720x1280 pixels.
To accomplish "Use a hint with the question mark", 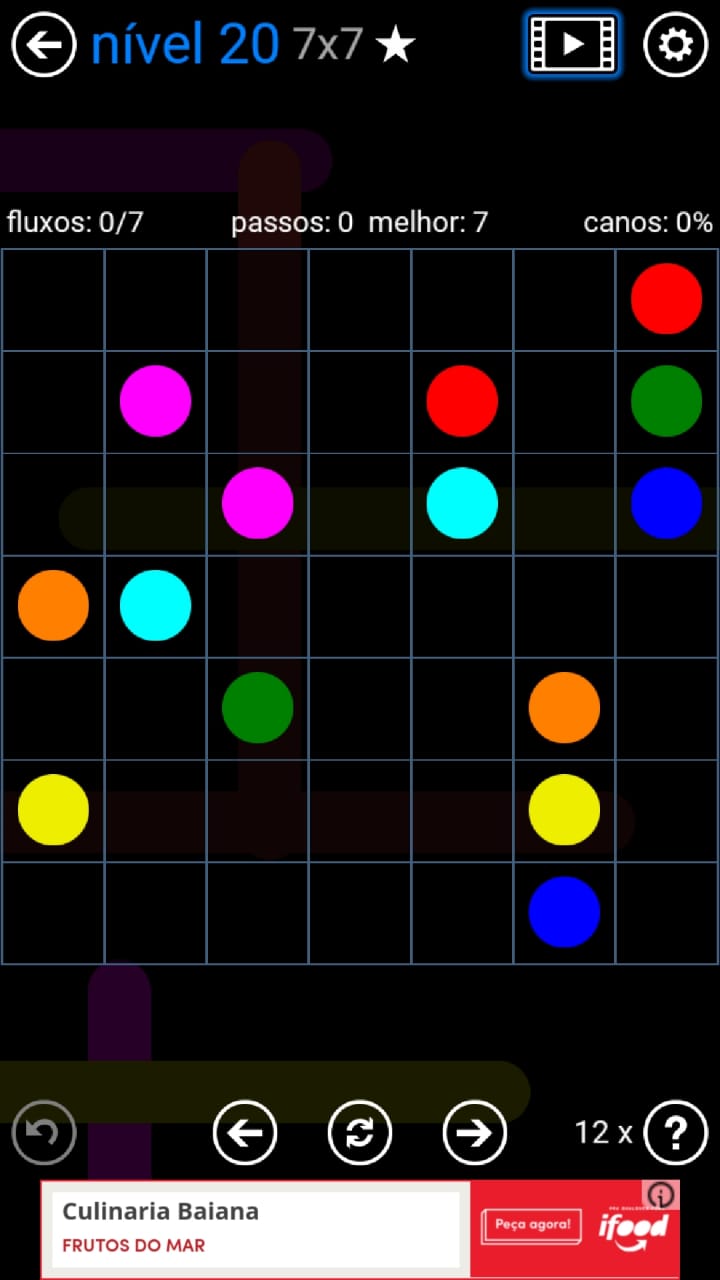I will tap(676, 1132).
